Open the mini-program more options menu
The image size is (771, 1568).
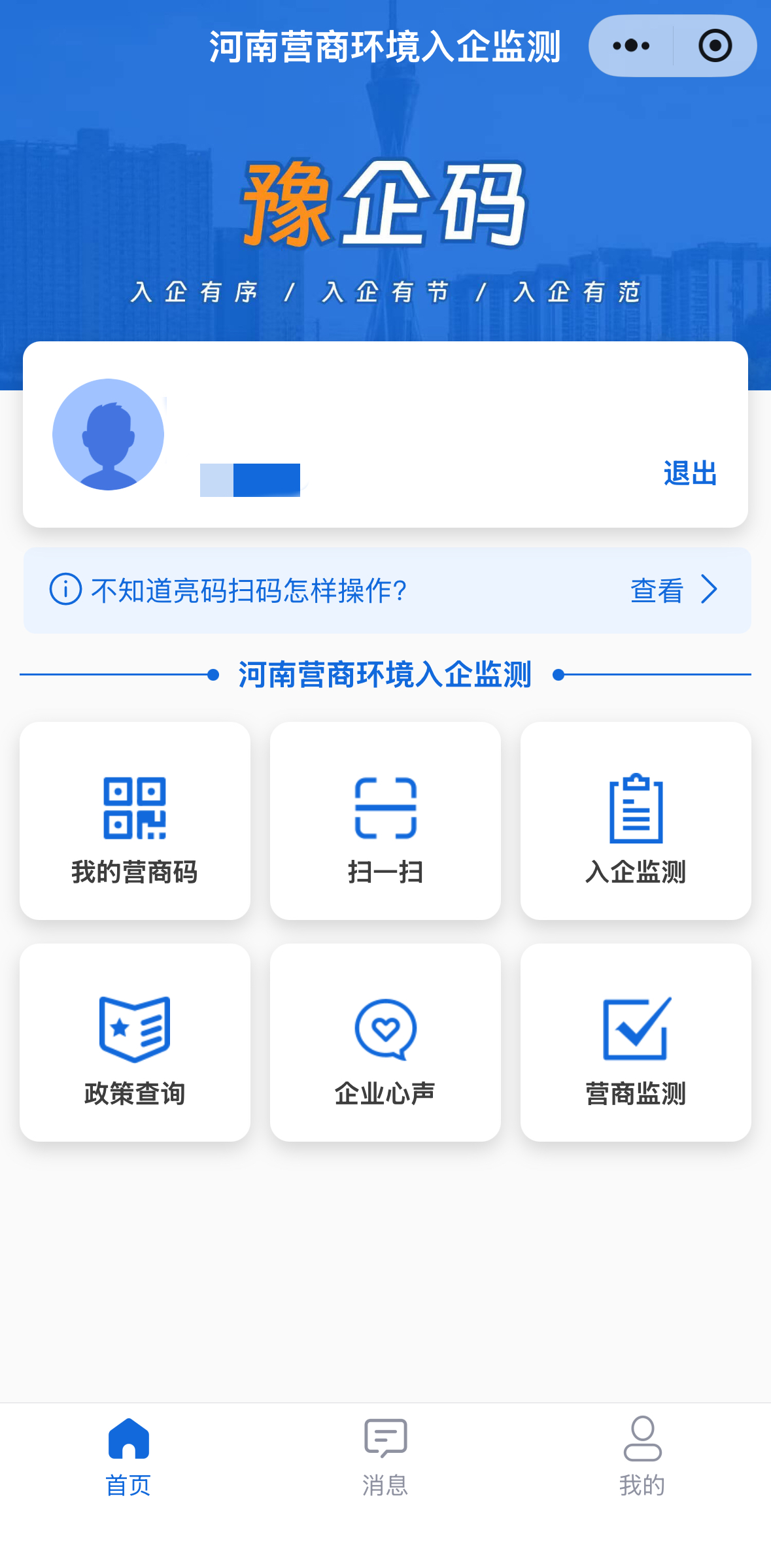pos(632,45)
